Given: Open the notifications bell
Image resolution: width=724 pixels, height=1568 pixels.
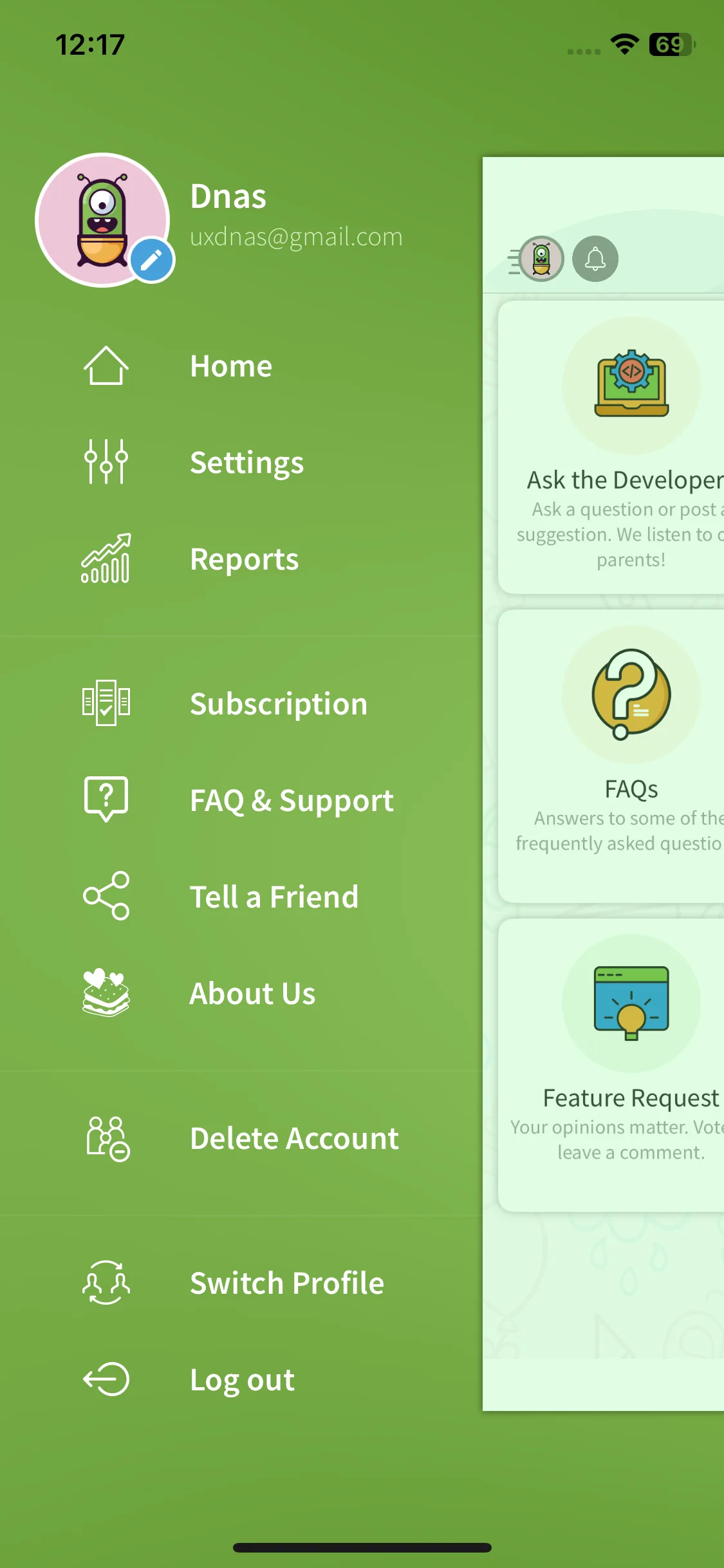Looking at the screenshot, I should (x=595, y=259).
